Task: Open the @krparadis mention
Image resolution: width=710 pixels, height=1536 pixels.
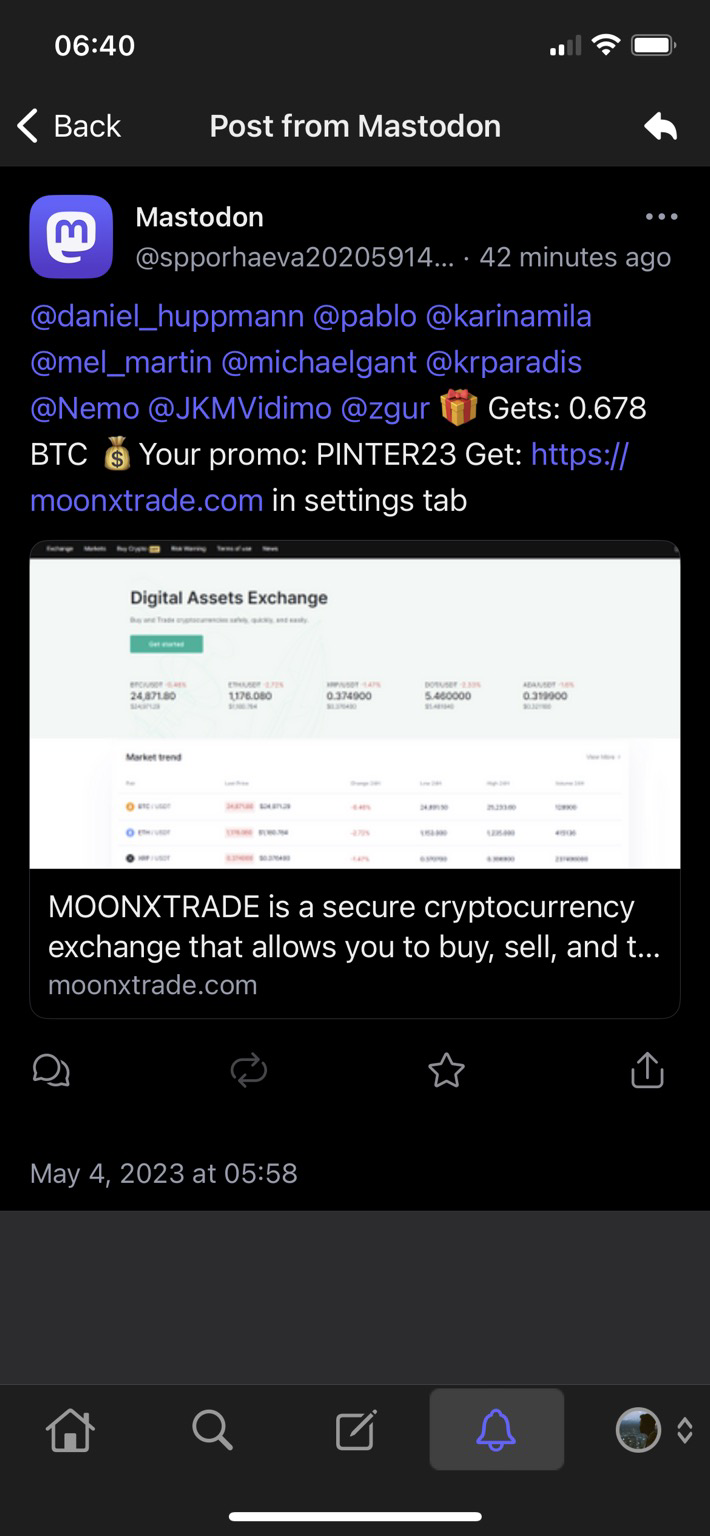Action: point(503,362)
